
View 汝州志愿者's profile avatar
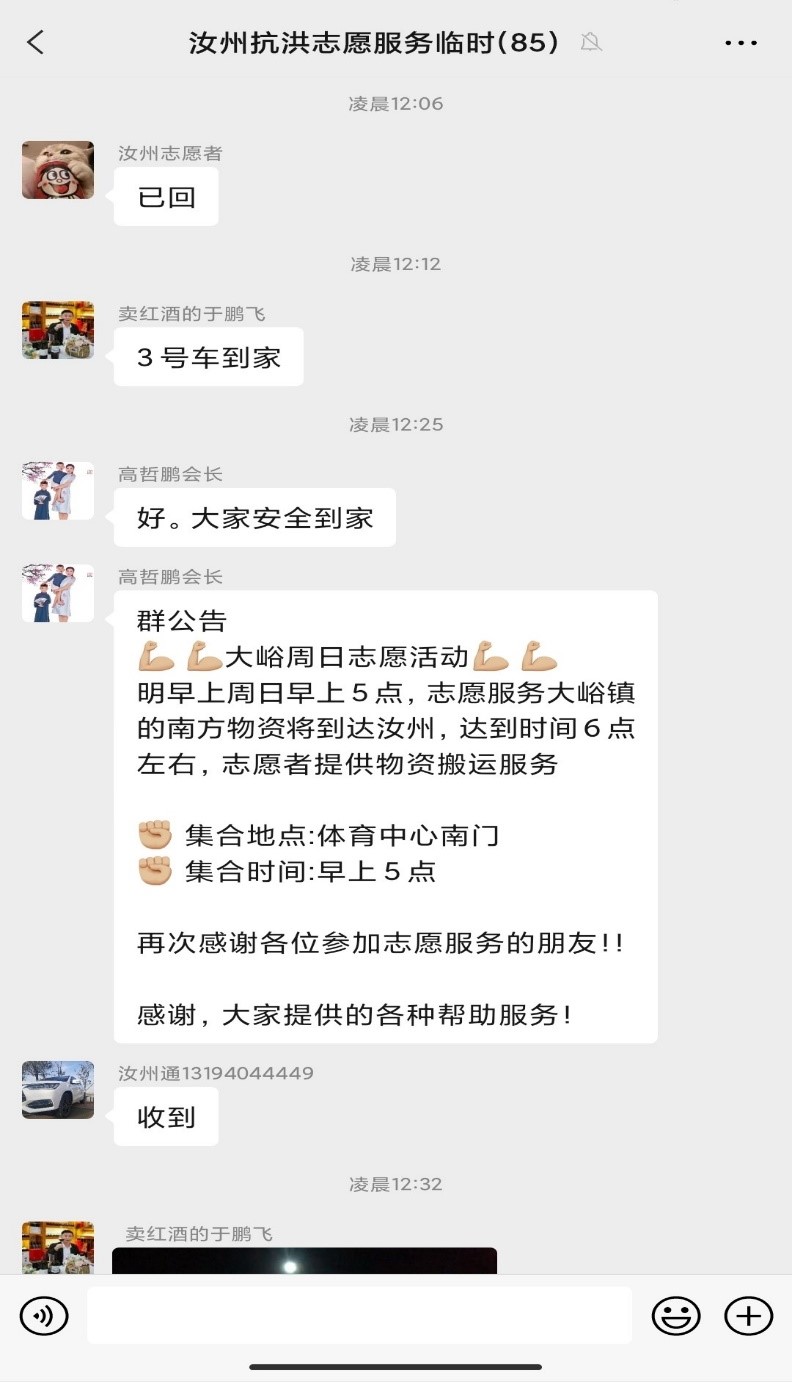coord(58,170)
